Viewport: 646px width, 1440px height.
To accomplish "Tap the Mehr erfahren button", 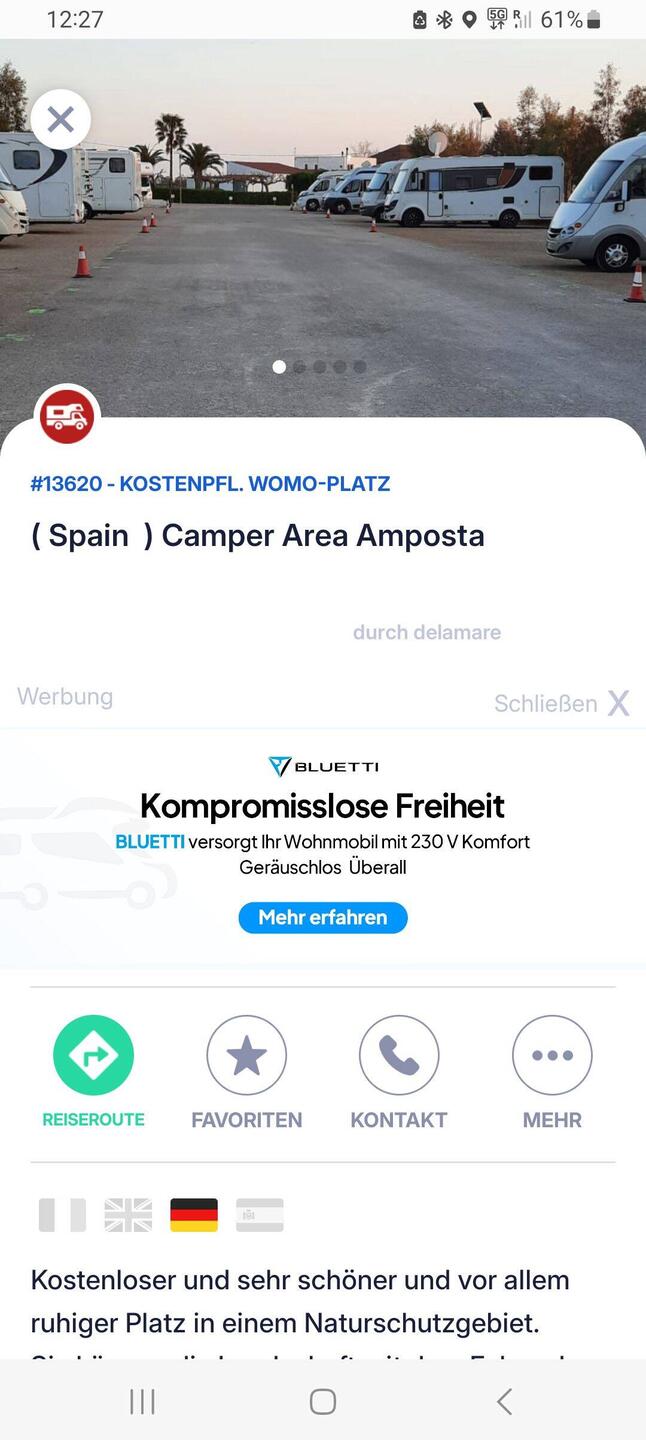I will click(x=322, y=917).
